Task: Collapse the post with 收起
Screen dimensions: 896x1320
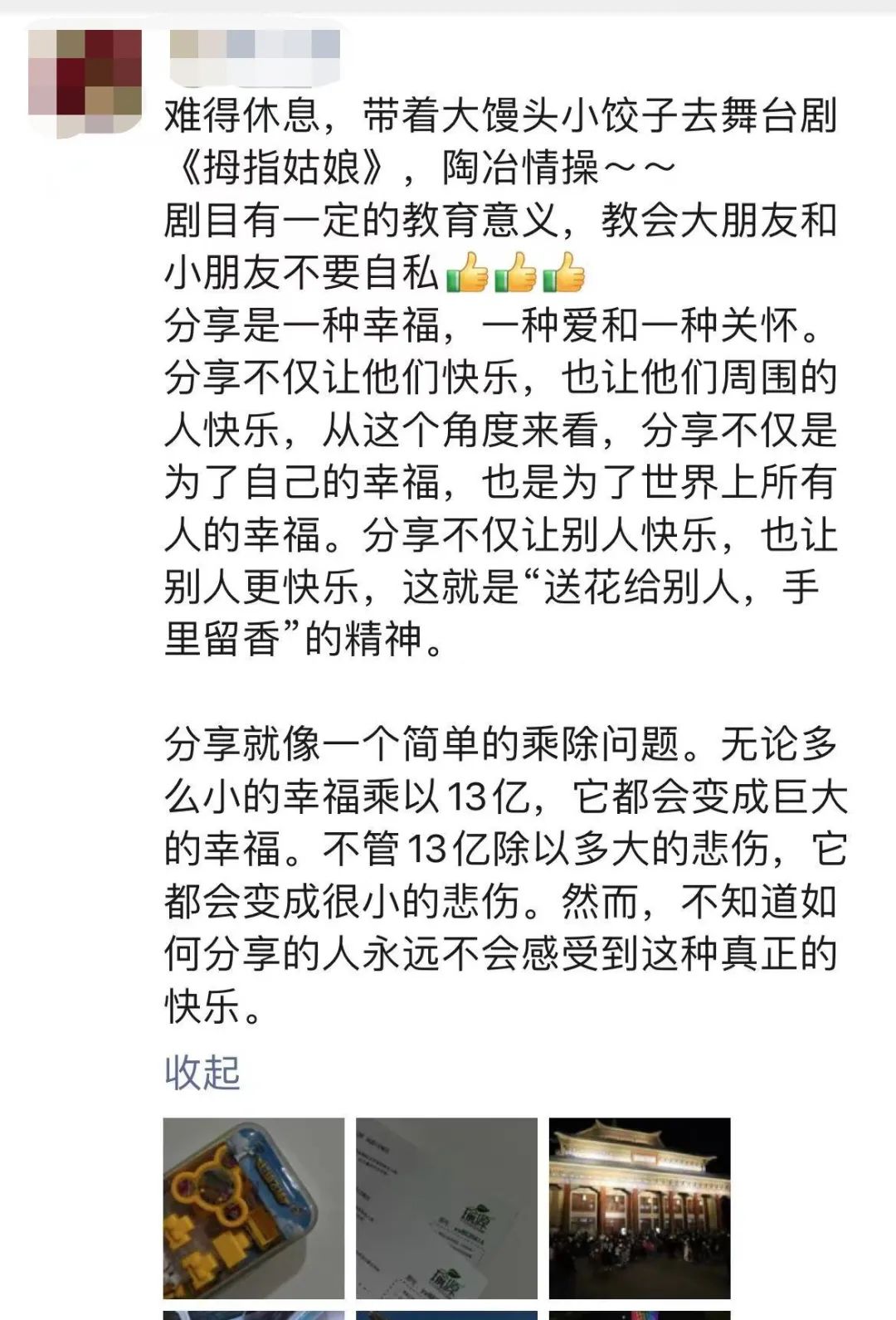Action: (202, 1072)
